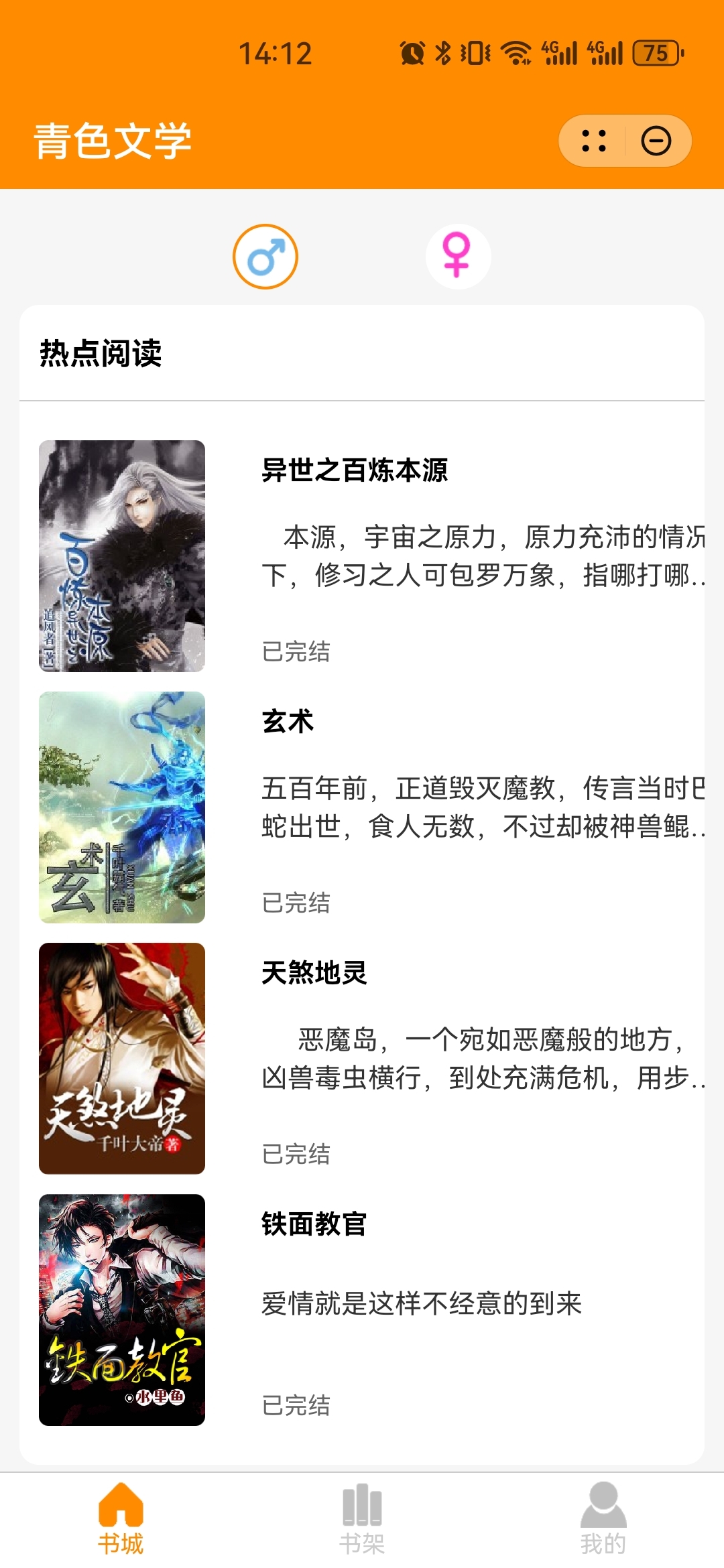Open the book 铁面教官
The height and width of the screenshot is (1568, 724).
(x=314, y=1224)
